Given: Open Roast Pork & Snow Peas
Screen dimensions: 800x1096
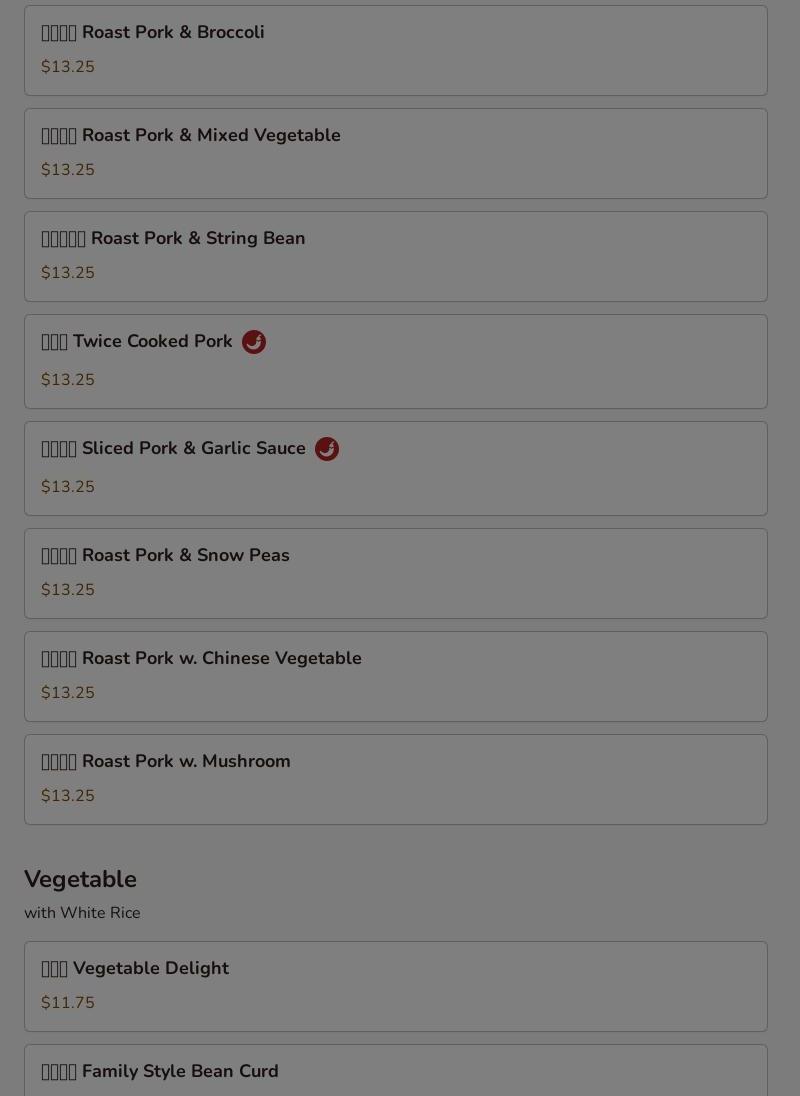Looking at the screenshot, I should 395,573.
